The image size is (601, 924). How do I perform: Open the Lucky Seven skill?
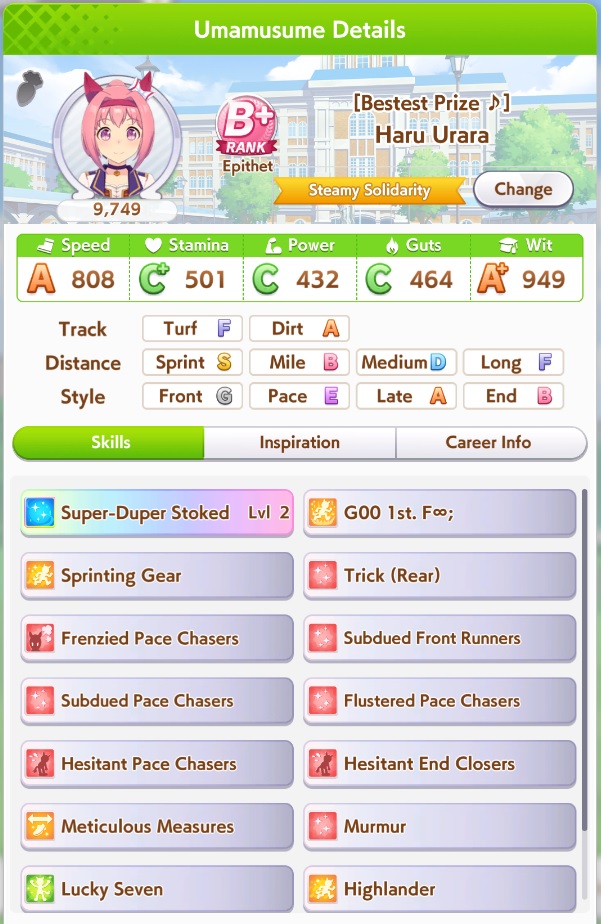pyautogui.click(x=157, y=889)
